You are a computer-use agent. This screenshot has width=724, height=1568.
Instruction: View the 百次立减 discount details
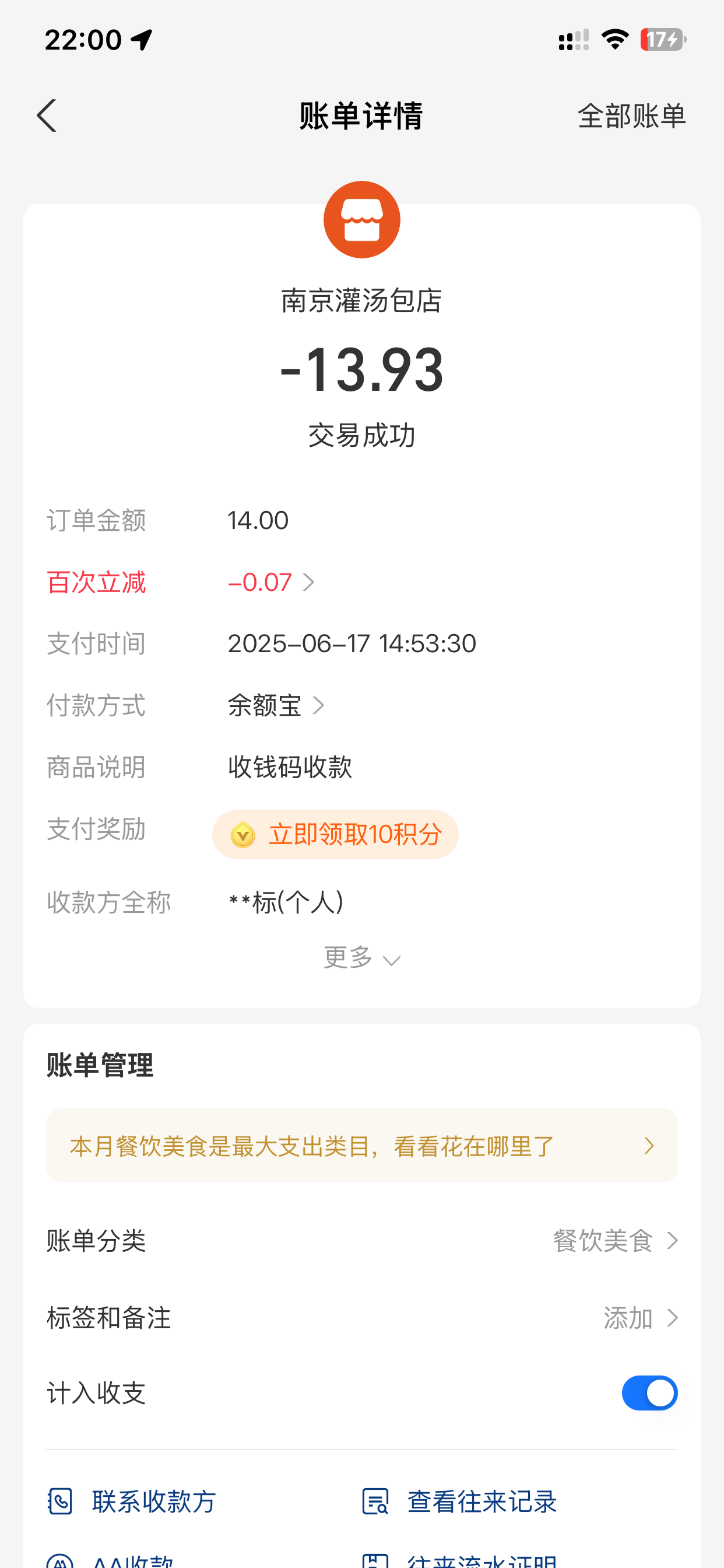271,583
